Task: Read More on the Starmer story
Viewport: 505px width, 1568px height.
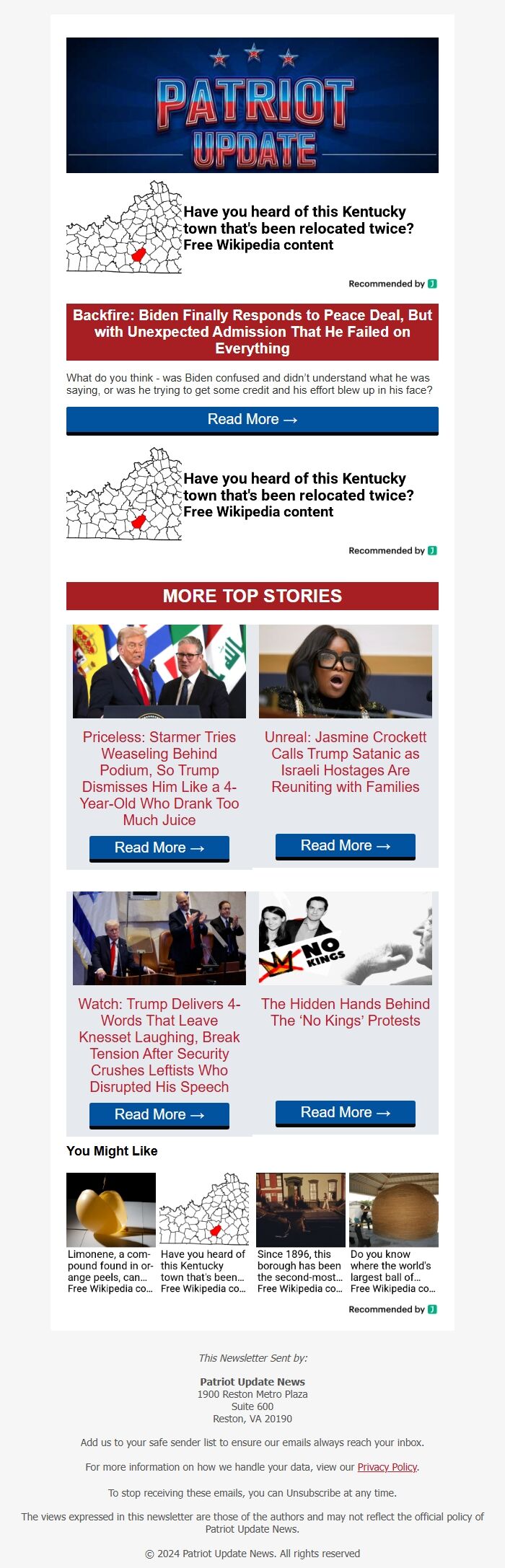Action: click(159, 848)
